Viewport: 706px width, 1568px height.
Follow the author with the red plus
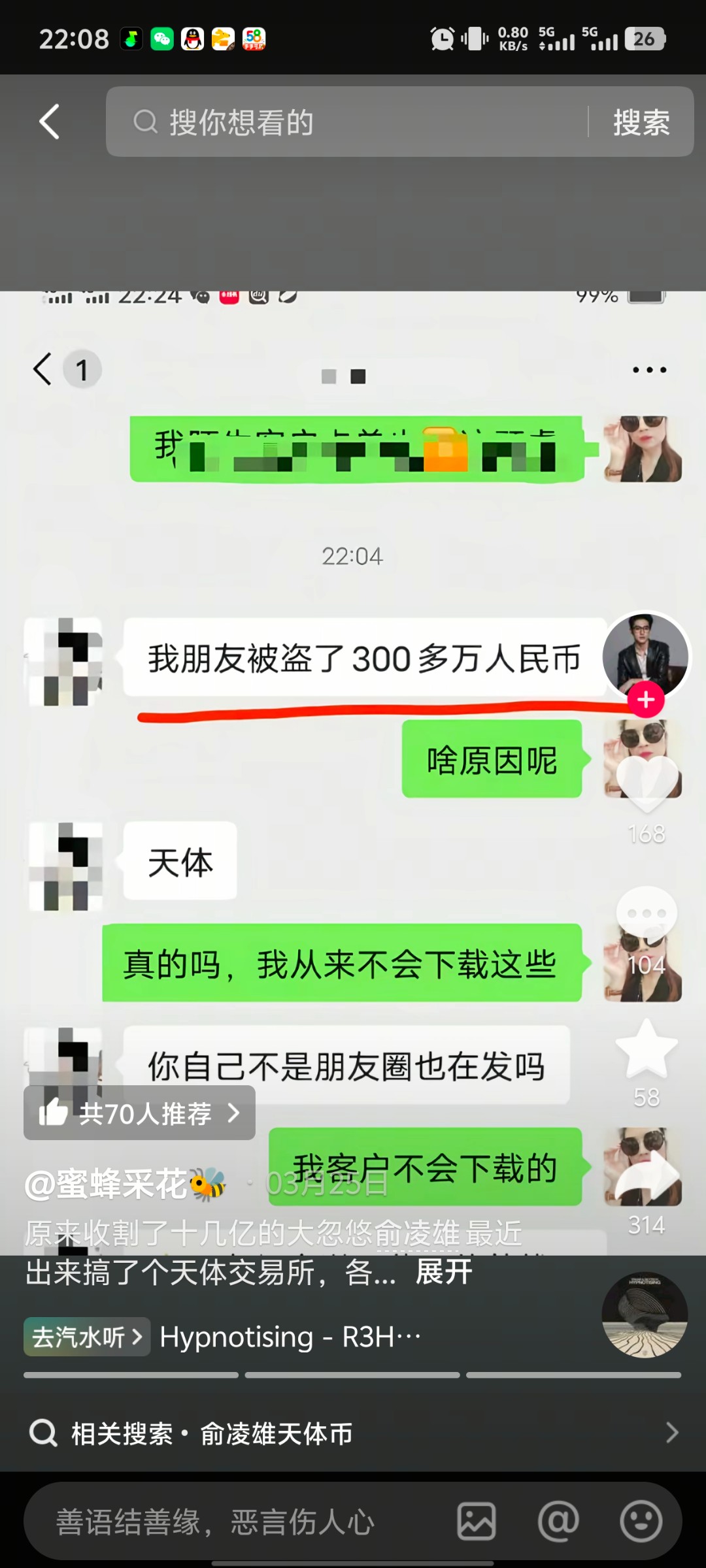646,700
